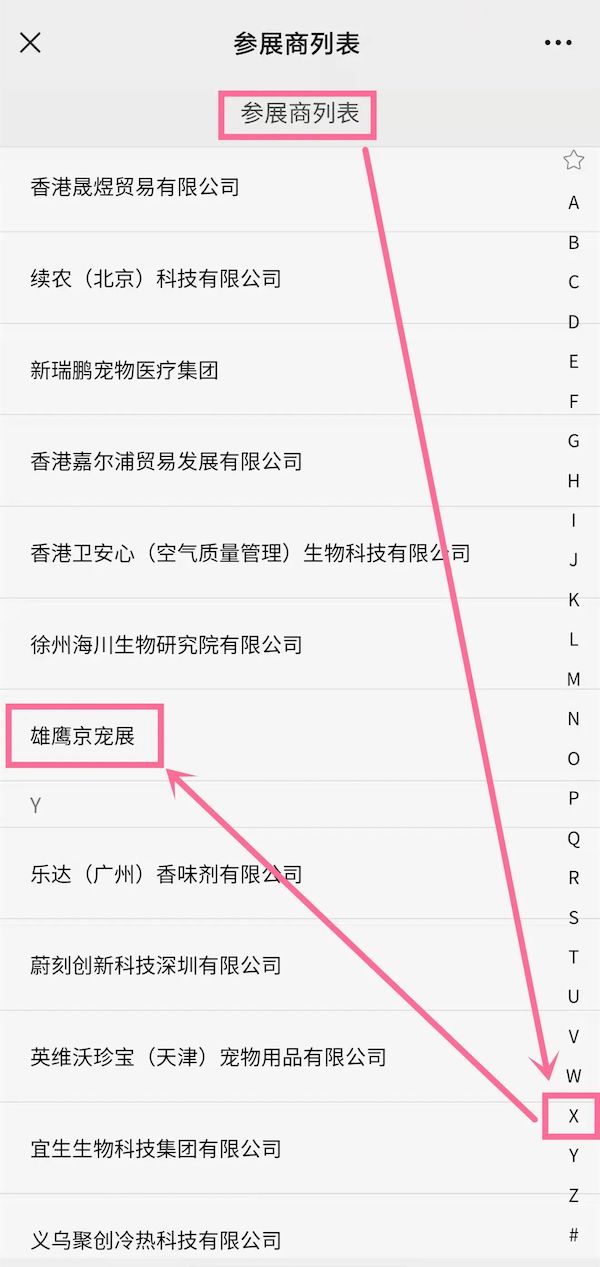Open 徐州海川生物研究院有限公司 entry
600x1267 pixels.
pyautogui.click(x=166, y=645)
